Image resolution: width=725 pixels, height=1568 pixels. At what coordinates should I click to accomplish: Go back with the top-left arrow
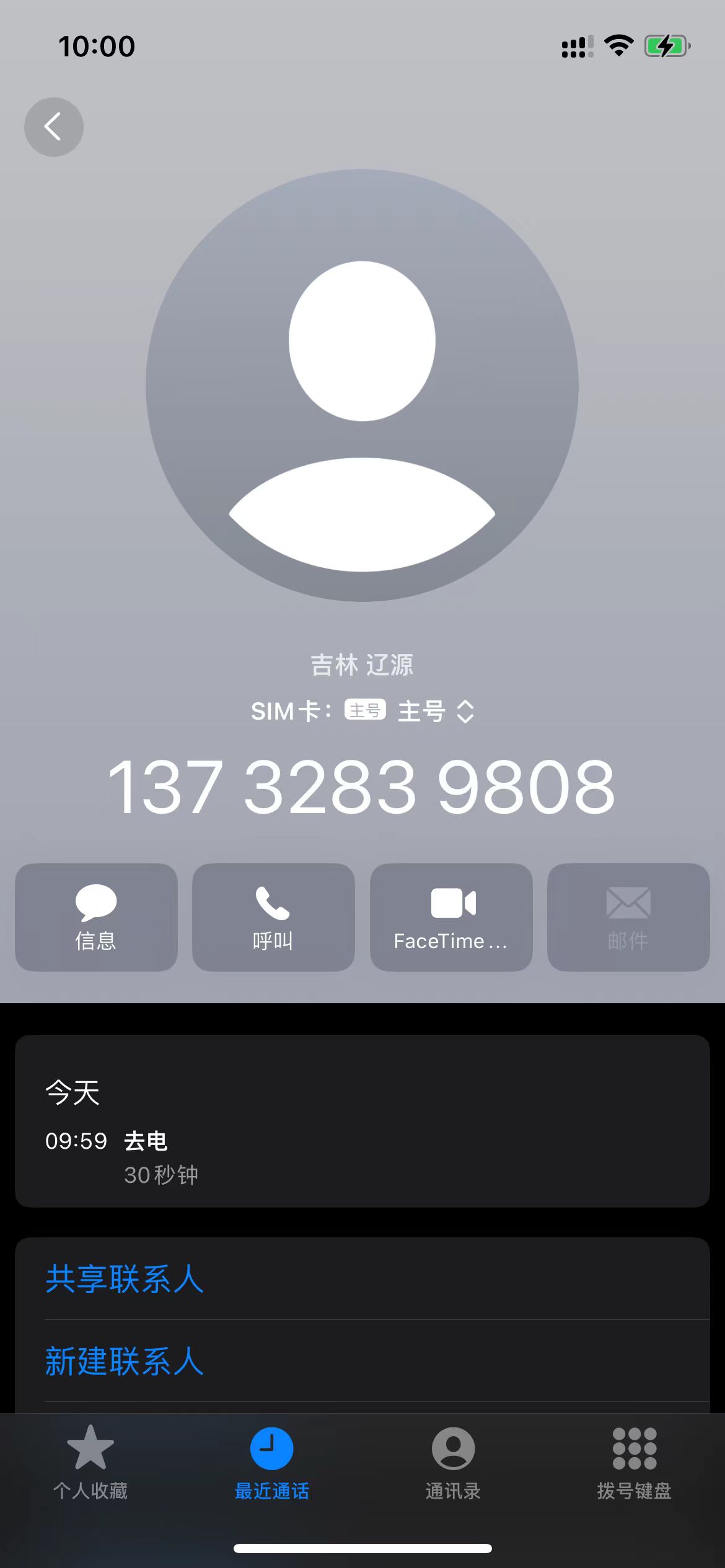click(x=54, y=127)
